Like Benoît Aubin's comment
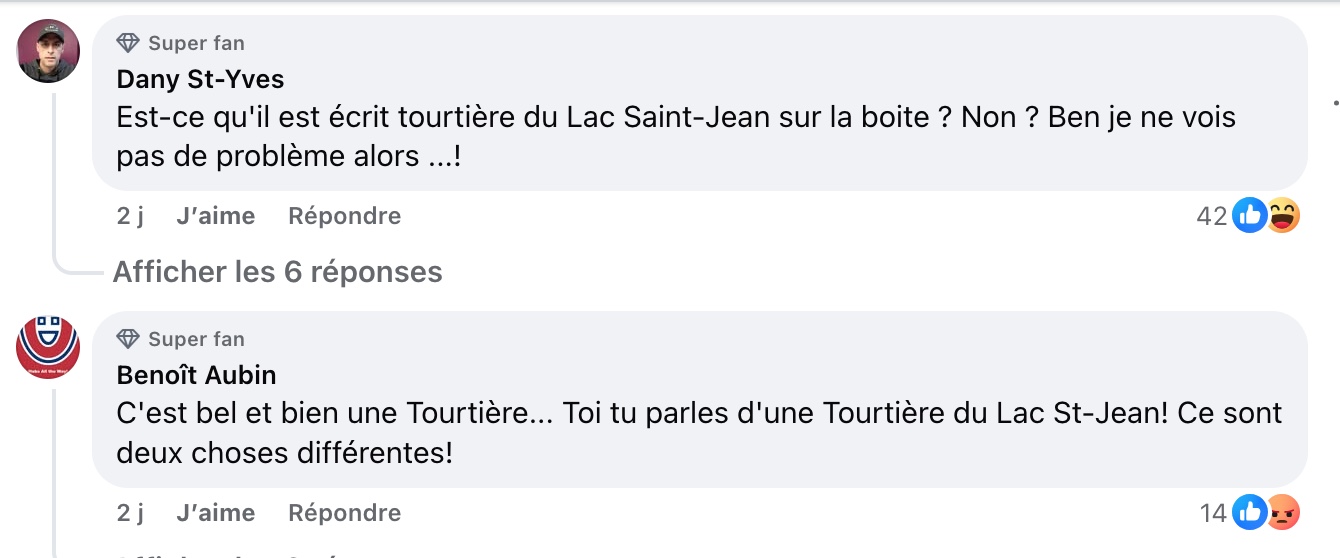Viewport: 1340px width, 558px height. 215,513
